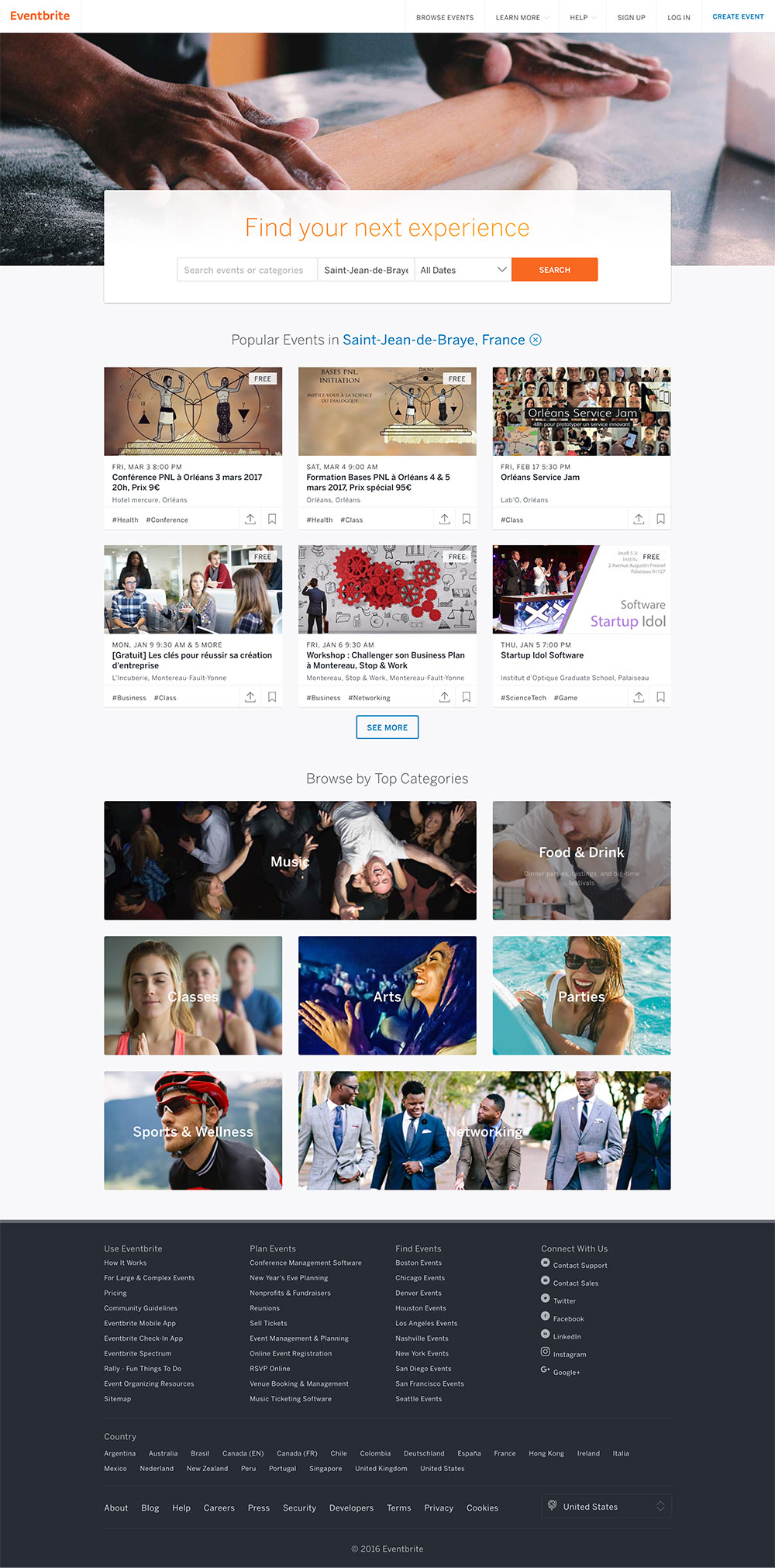This screenshot has width=775, height=1568.
Task: Select Log In from the top bar
Action: (x=678, y=16)
